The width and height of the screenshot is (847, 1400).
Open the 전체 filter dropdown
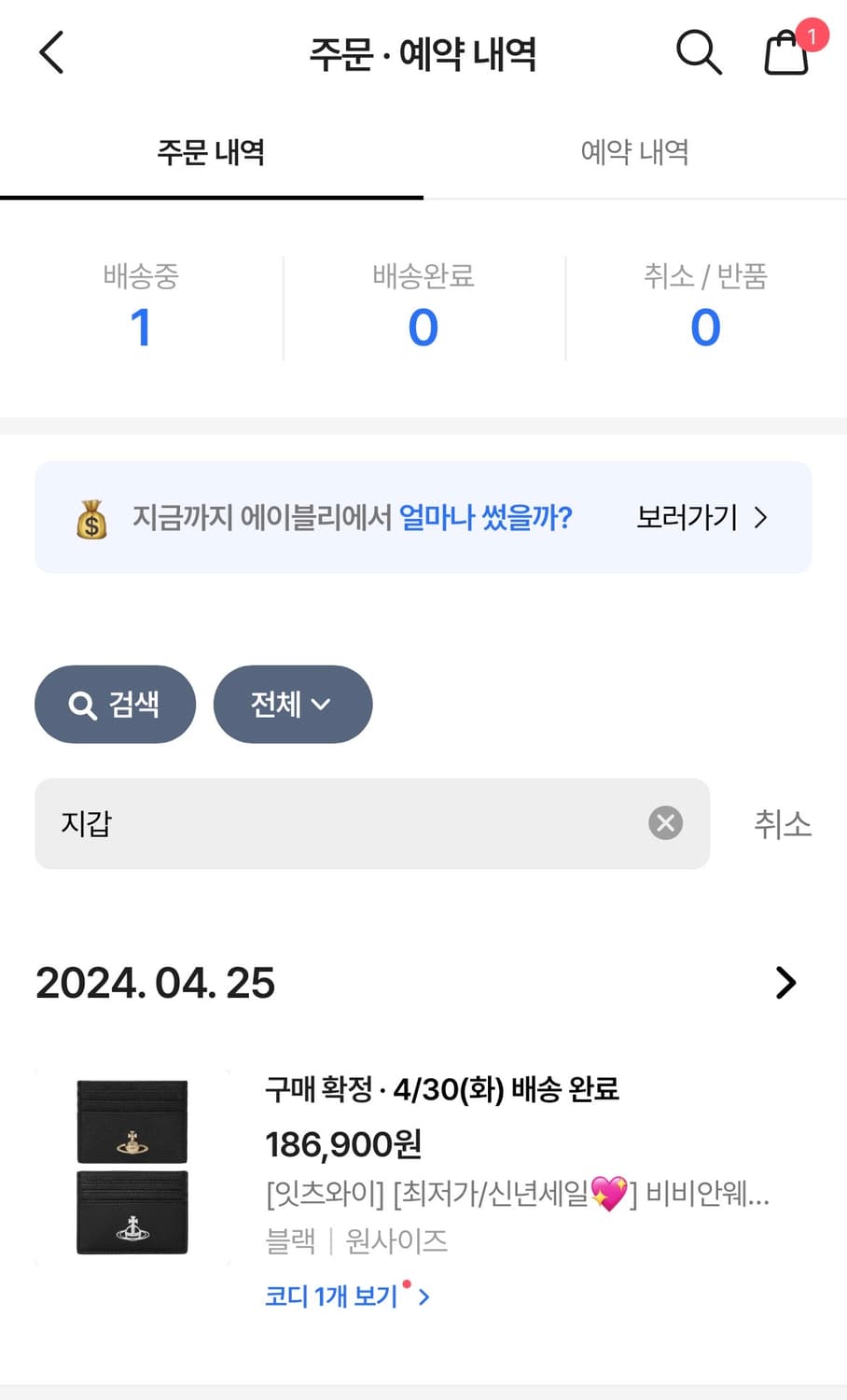[x=293, y=705]
